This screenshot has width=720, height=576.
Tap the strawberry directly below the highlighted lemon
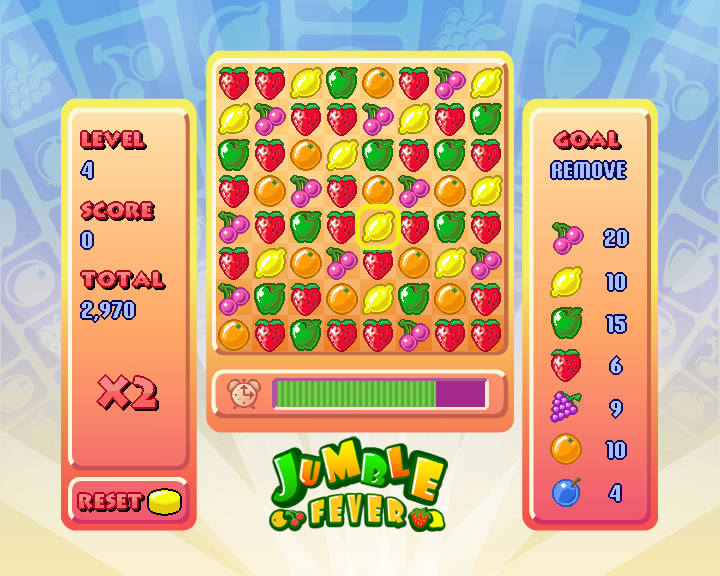tap(378, 263)
